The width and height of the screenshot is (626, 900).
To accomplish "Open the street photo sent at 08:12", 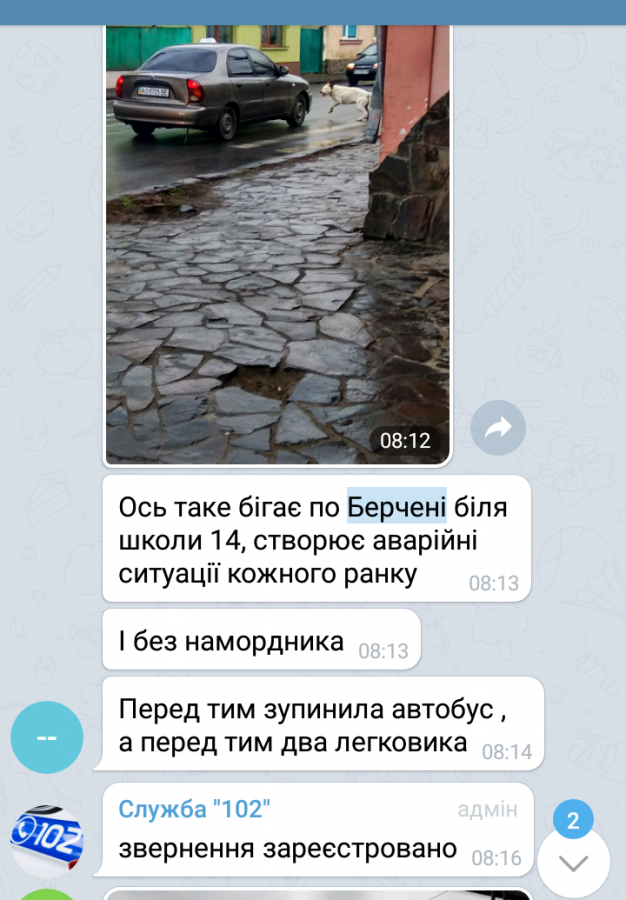I will pos(278,245).
